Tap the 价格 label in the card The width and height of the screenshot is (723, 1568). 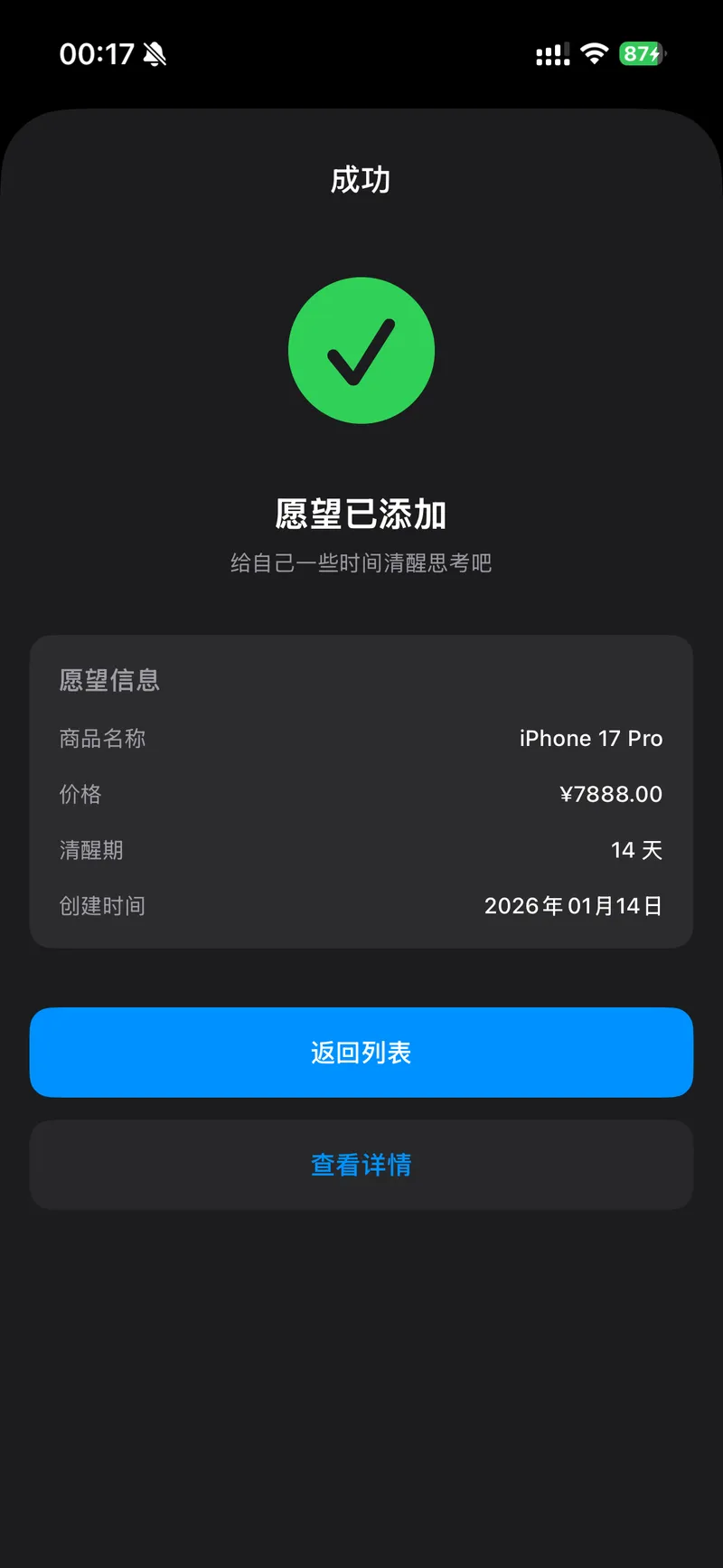[x=80, y=794]
